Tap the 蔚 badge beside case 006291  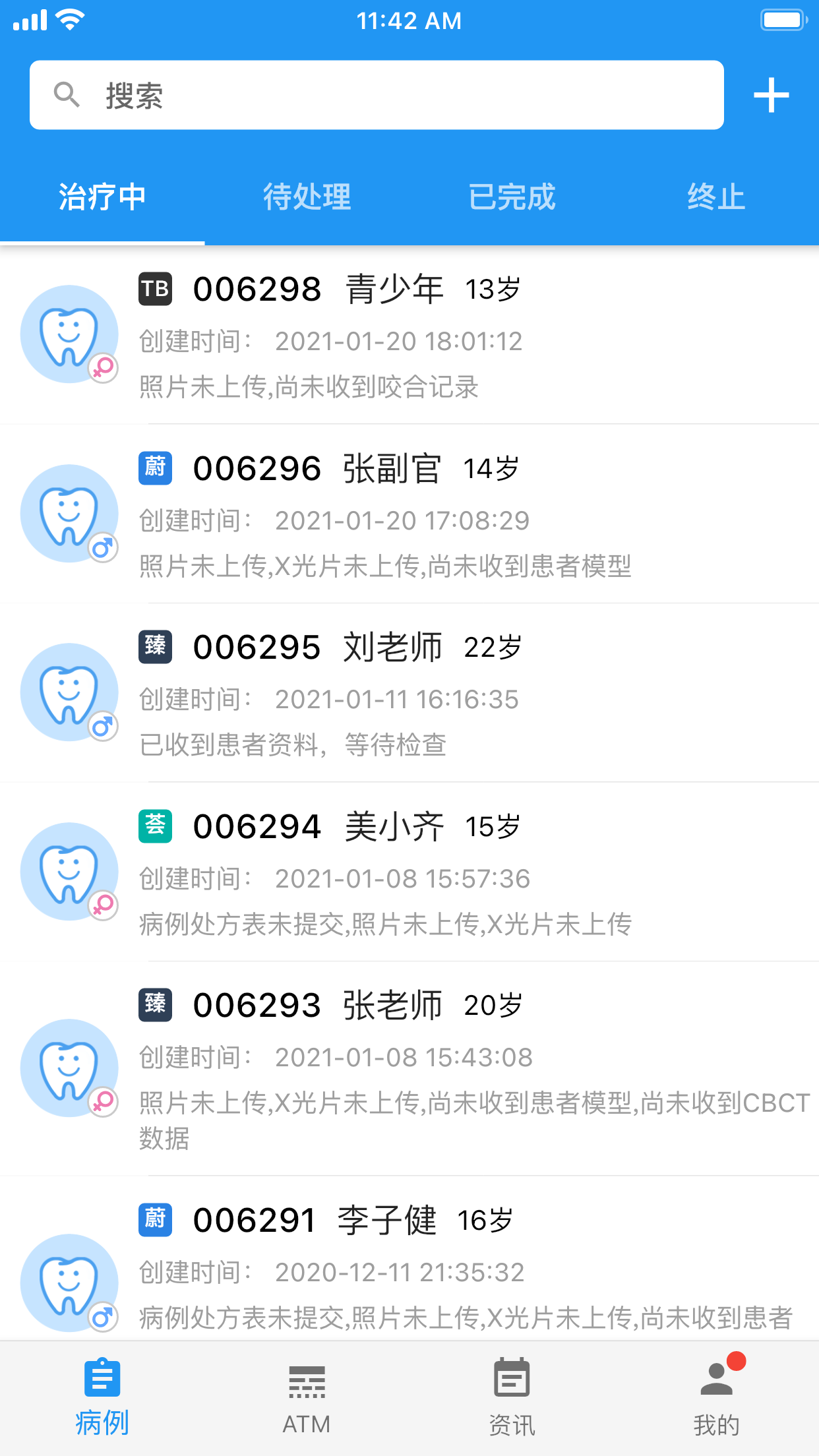154,1218
